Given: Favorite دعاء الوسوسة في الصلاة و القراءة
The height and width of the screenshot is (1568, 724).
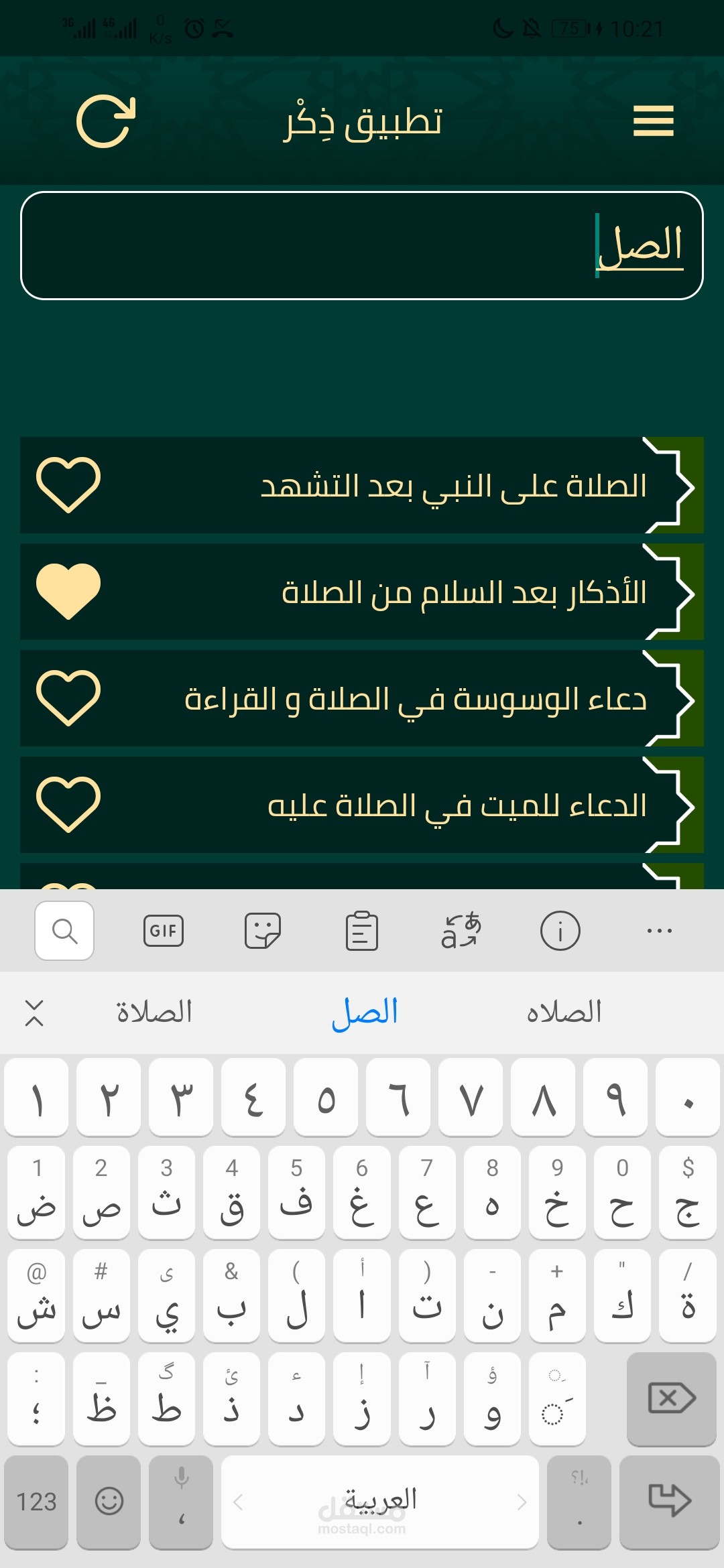Looking at the screenshot, I should click(x=68, y=698).
